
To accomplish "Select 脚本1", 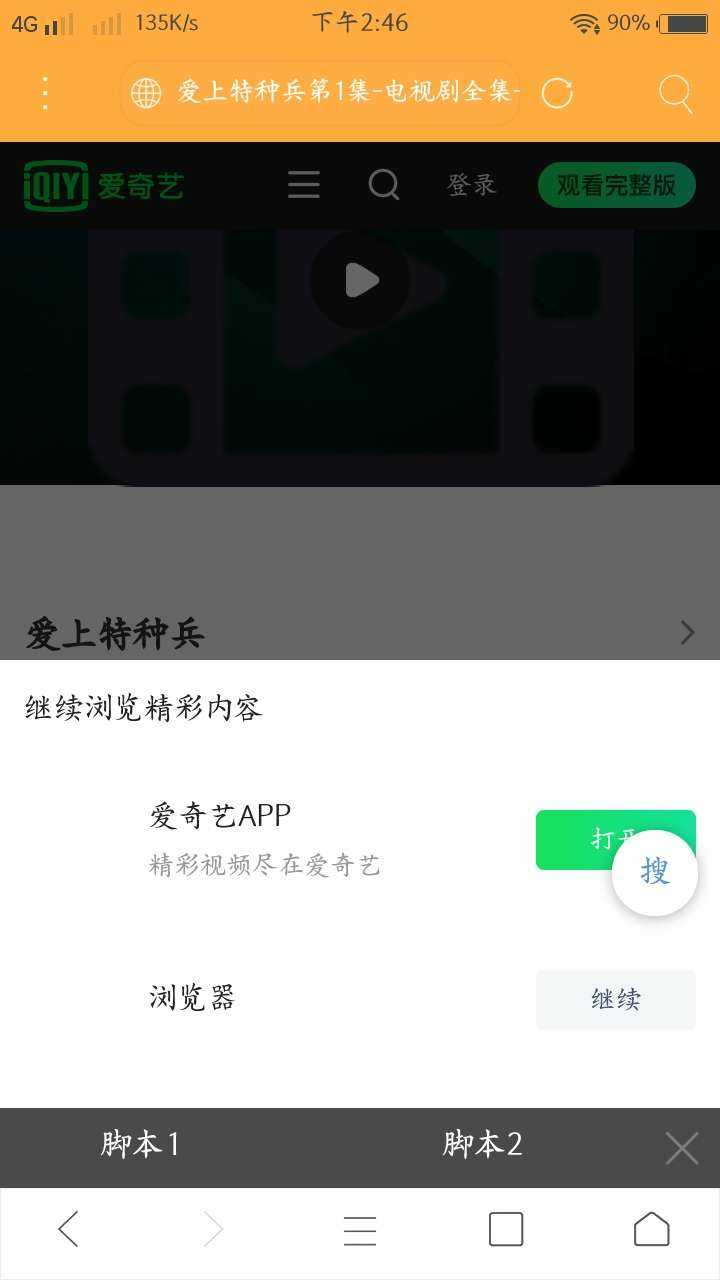I will click(x=140, y=1144).
